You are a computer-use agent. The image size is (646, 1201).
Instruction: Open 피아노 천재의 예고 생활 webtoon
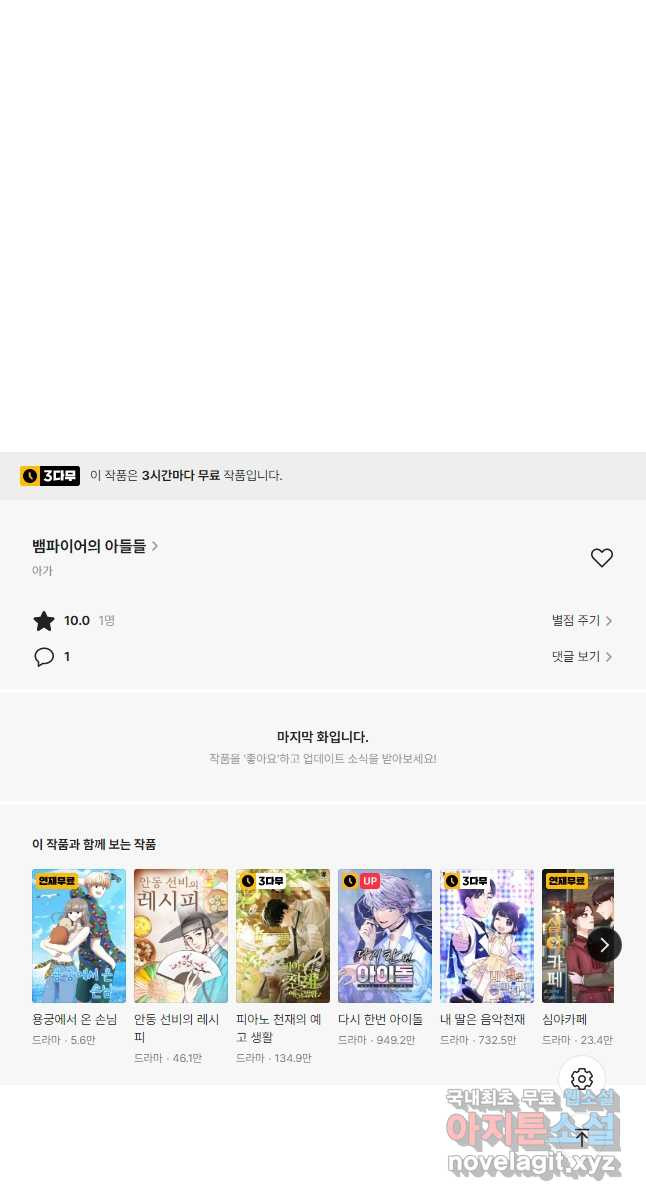(x=283, y=936)
